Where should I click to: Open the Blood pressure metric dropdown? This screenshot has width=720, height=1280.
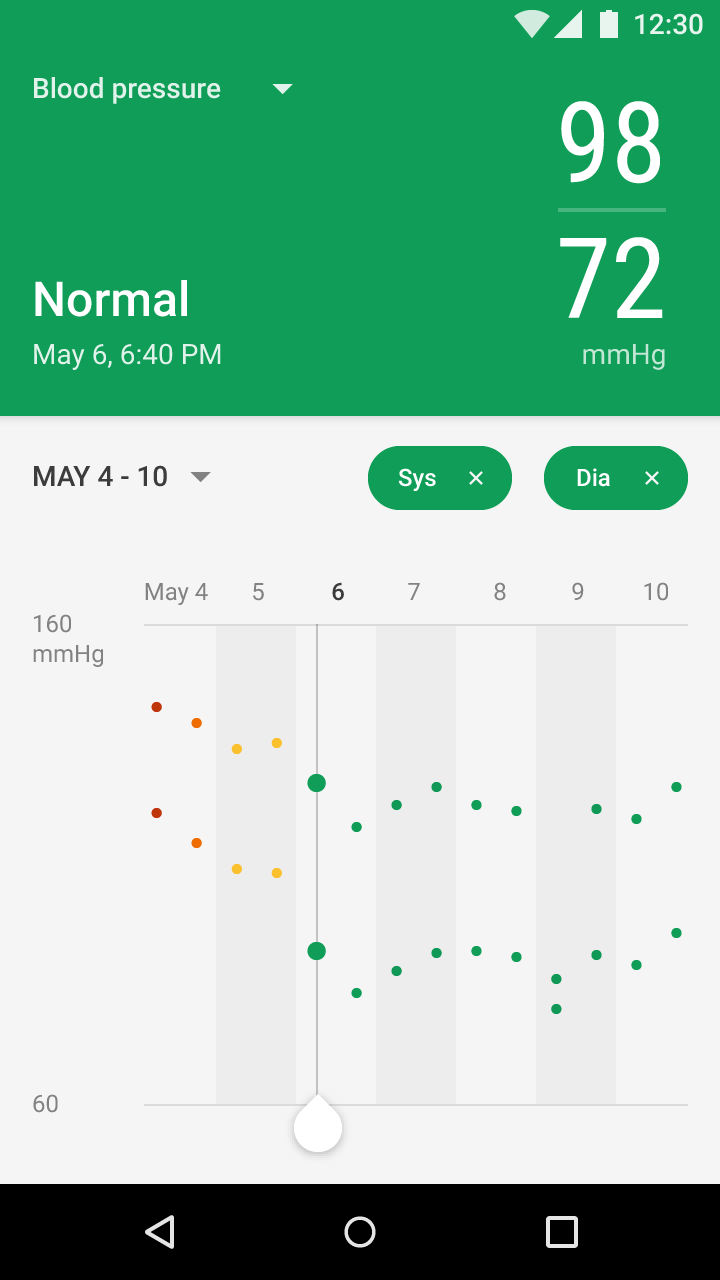(x=282, y=89)
